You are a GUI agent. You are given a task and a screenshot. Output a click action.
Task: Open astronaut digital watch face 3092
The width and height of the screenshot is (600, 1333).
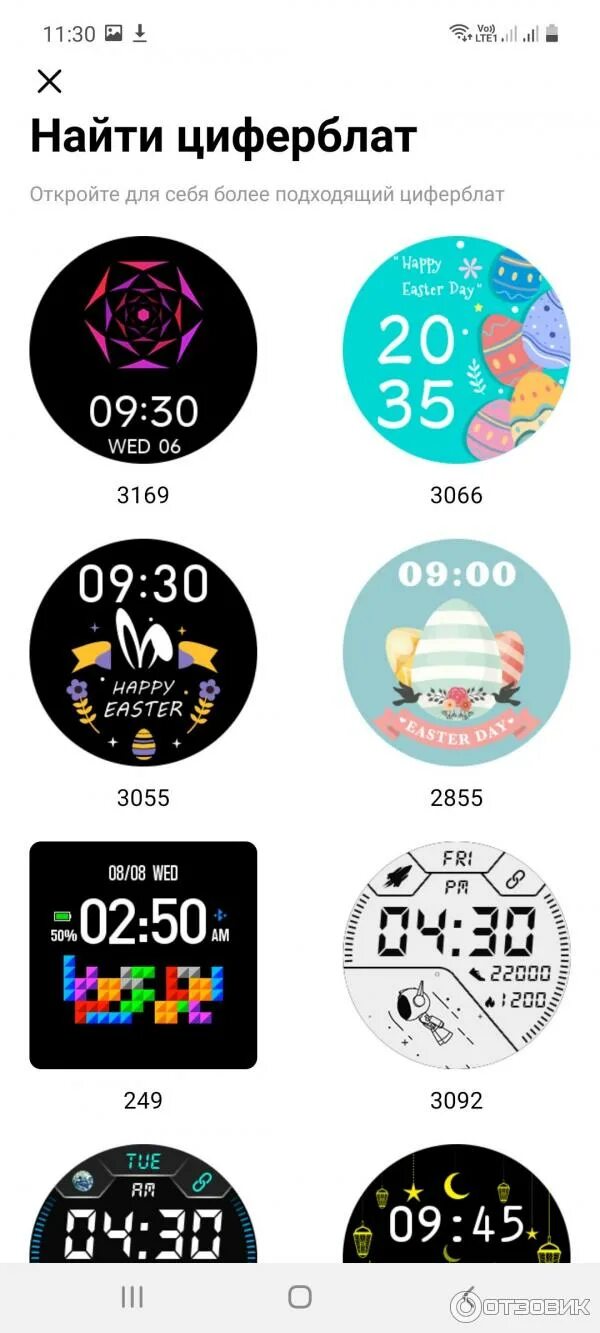point(456,955)
